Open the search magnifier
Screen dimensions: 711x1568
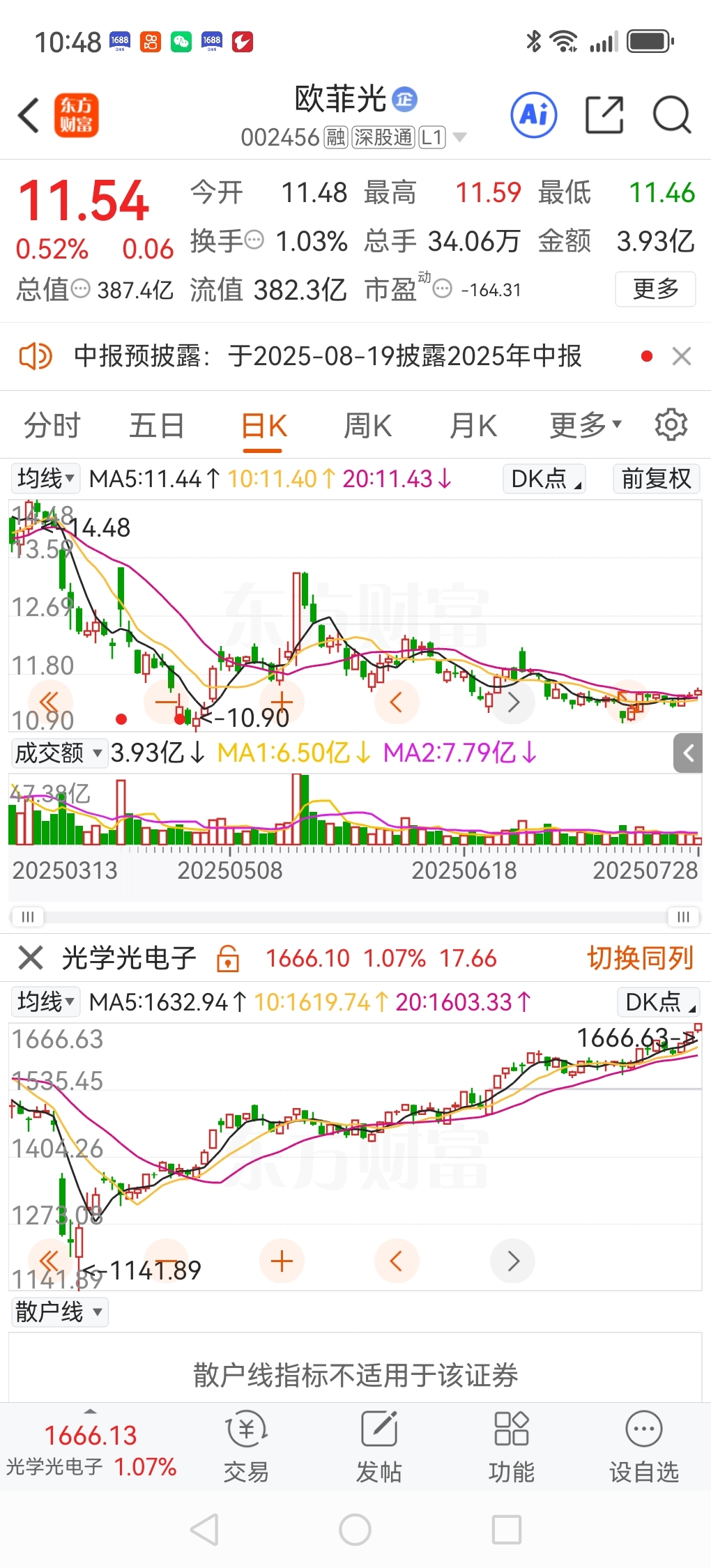tap(672, 115)
